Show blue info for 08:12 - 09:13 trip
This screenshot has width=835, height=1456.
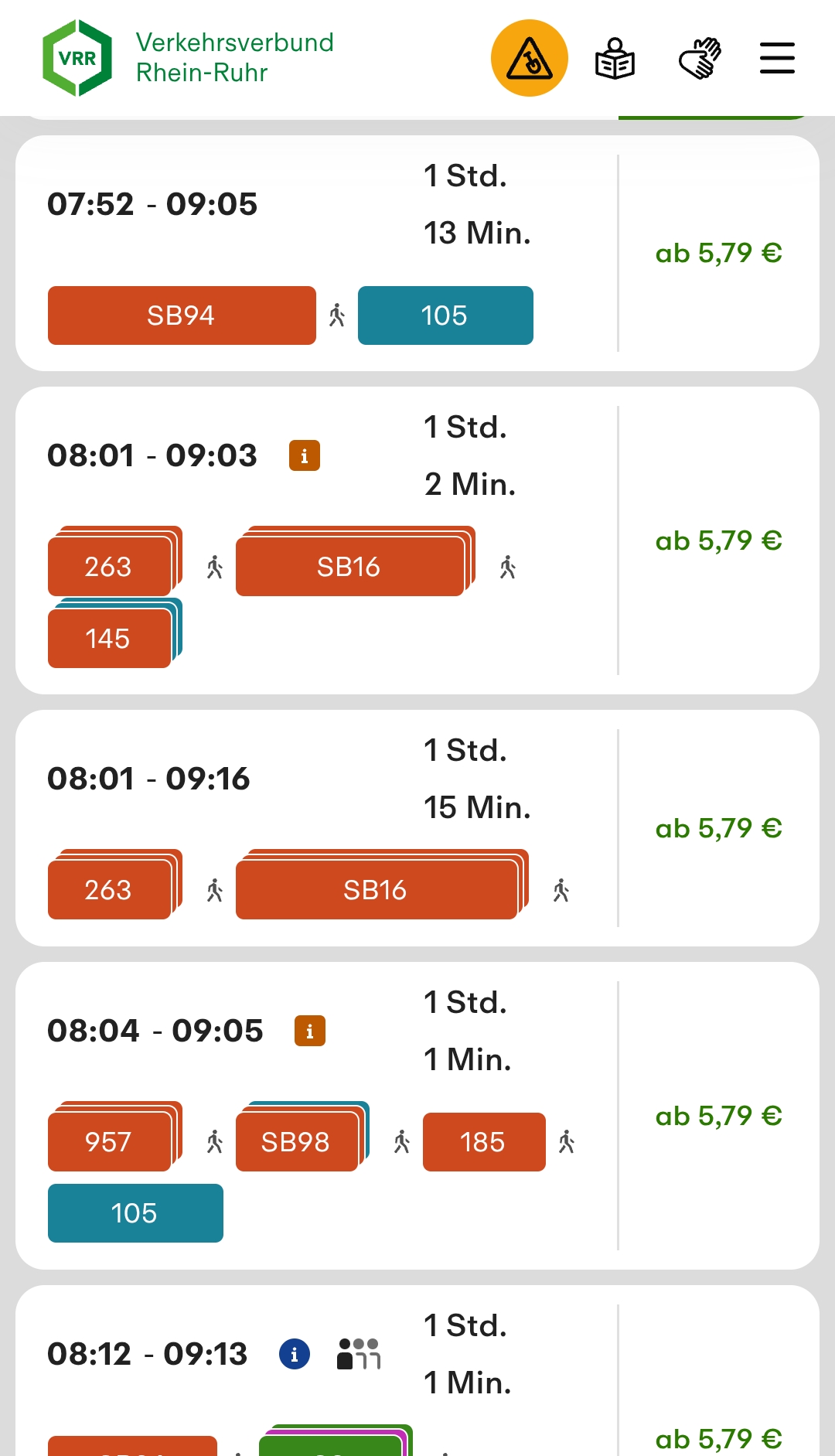(295, 1354)
